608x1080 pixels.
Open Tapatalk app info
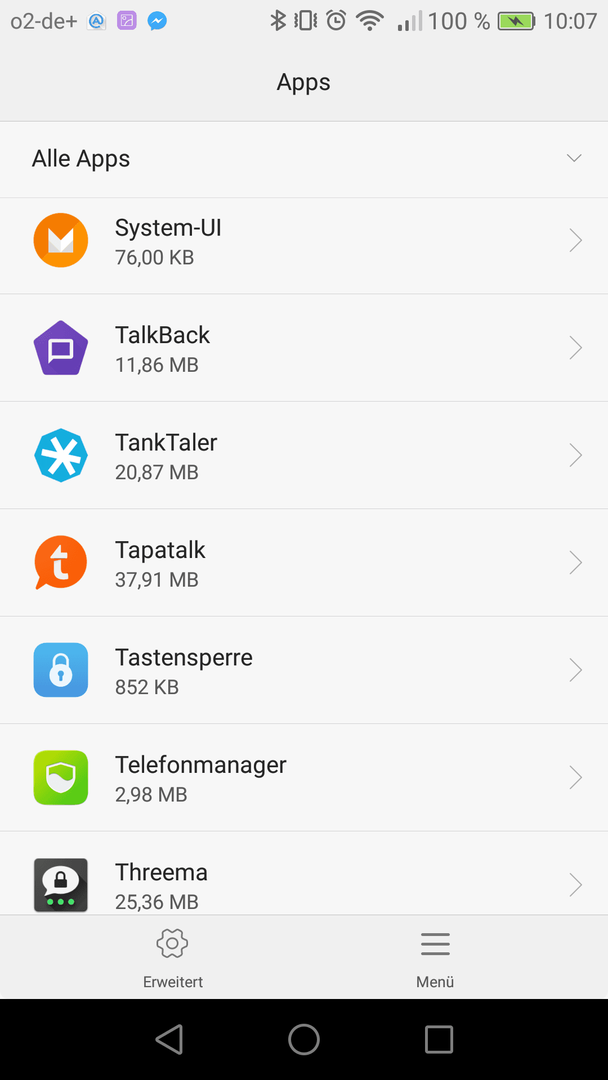point(304,563)
